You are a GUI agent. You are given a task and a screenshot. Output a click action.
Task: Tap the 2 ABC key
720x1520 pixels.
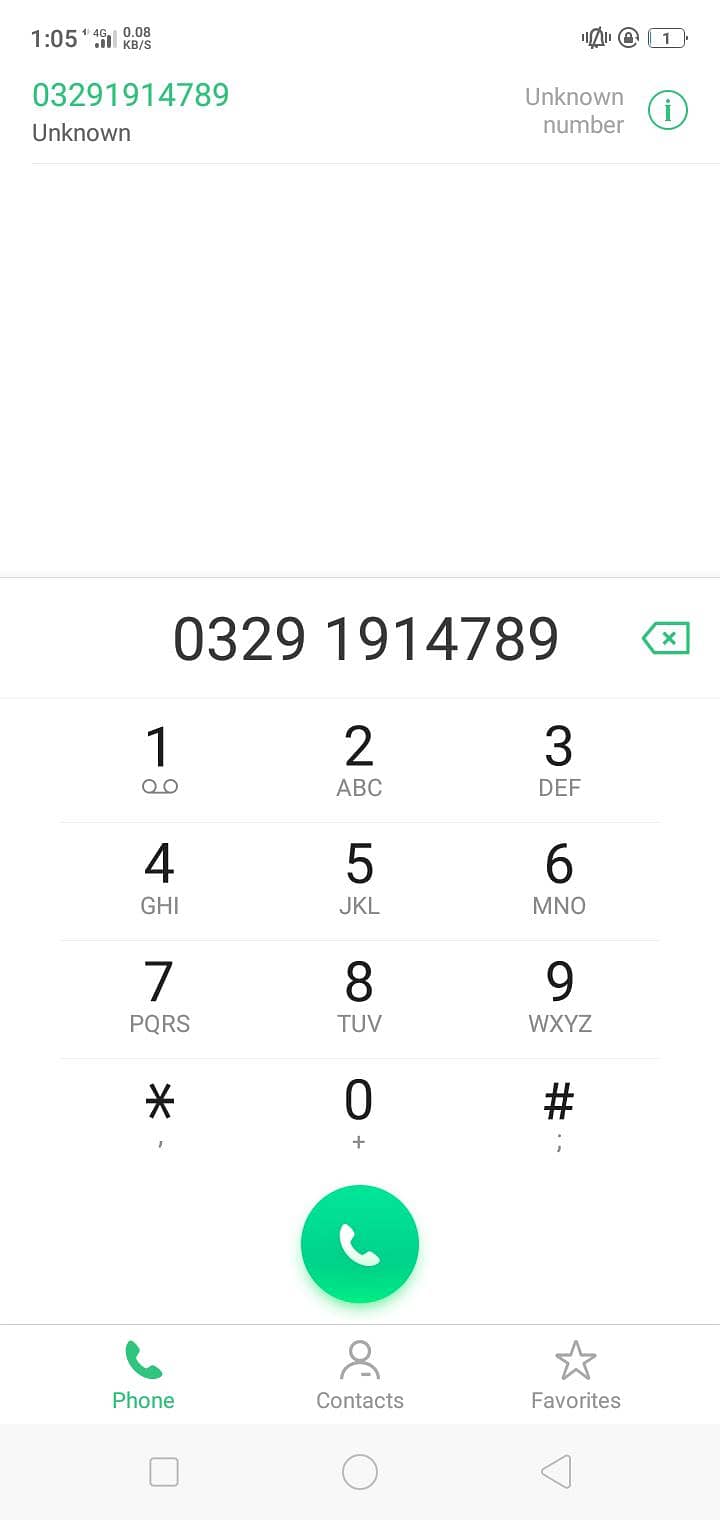click(x=359, y=760)
